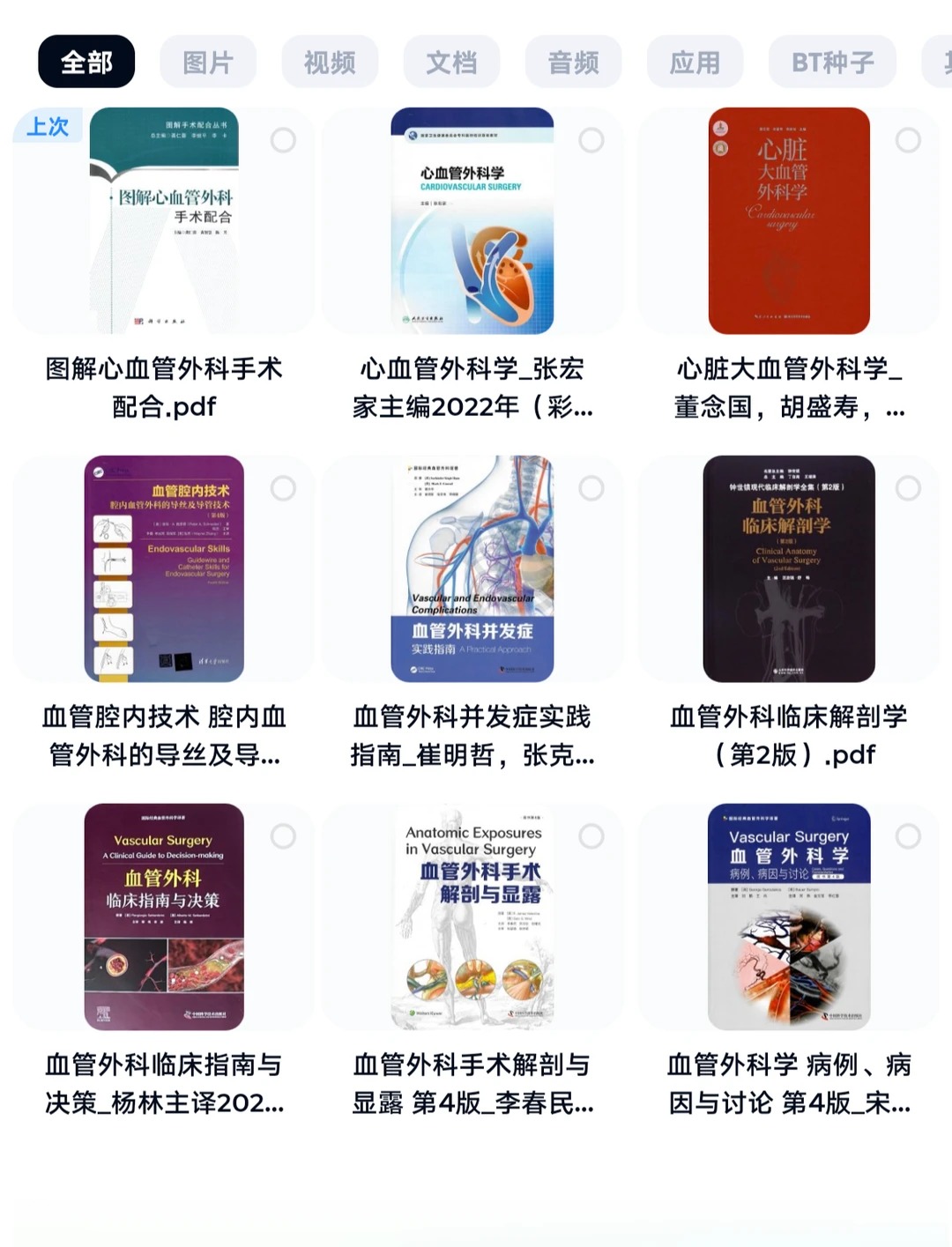Viewport: 952px width, 1247px height.
Task: Switch to the 视频 filter tab
Action: [330, 62]
